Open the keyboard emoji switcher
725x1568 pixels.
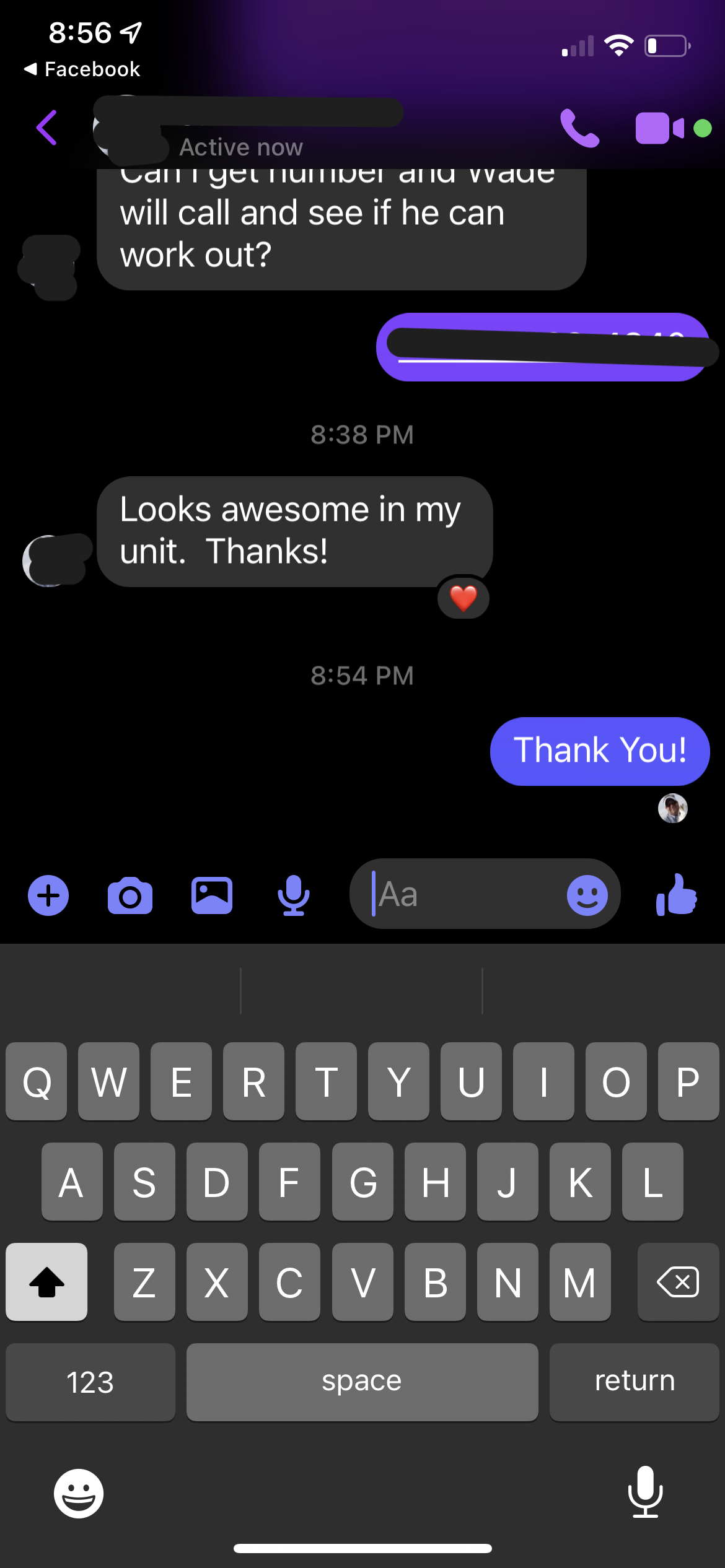(x=79, y=1493)
